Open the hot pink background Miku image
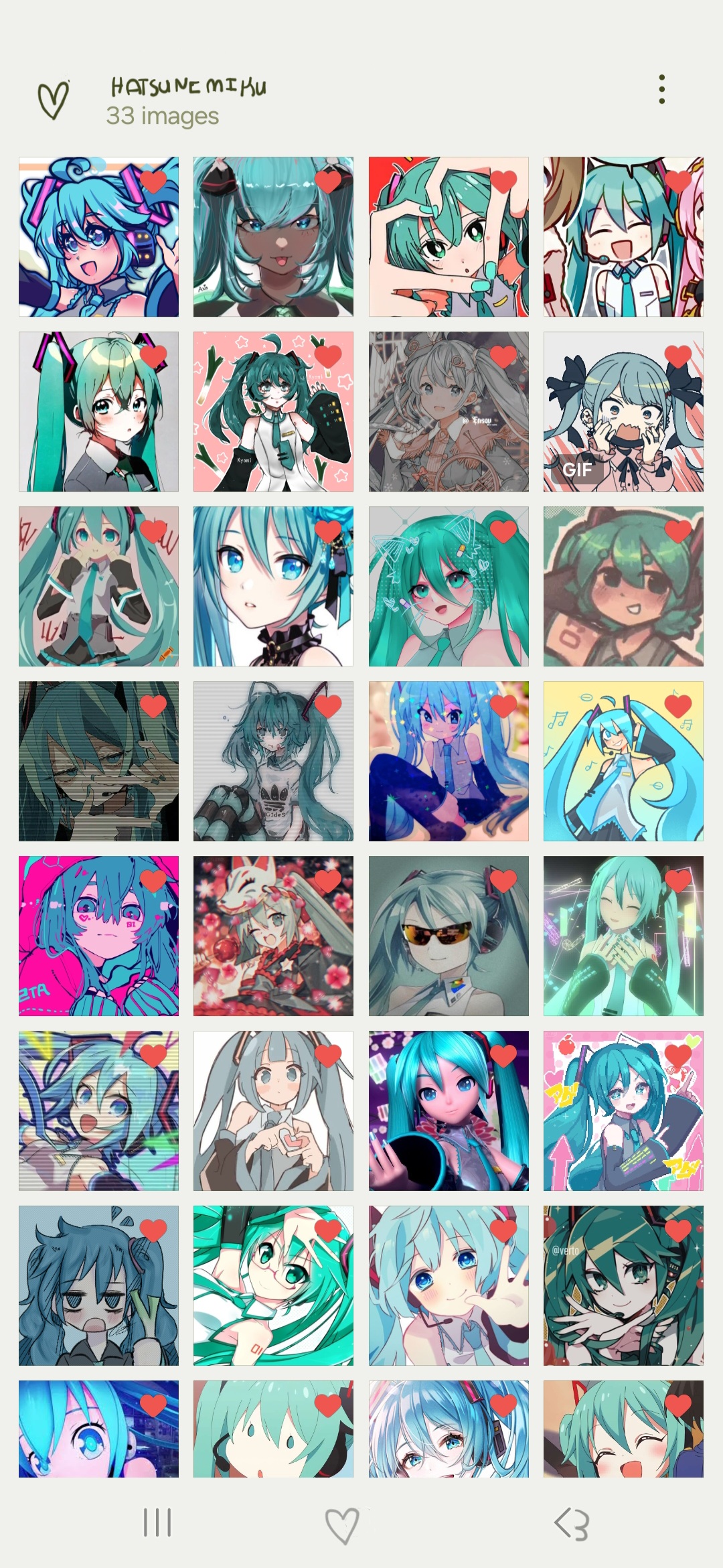 tap(98, 936)
